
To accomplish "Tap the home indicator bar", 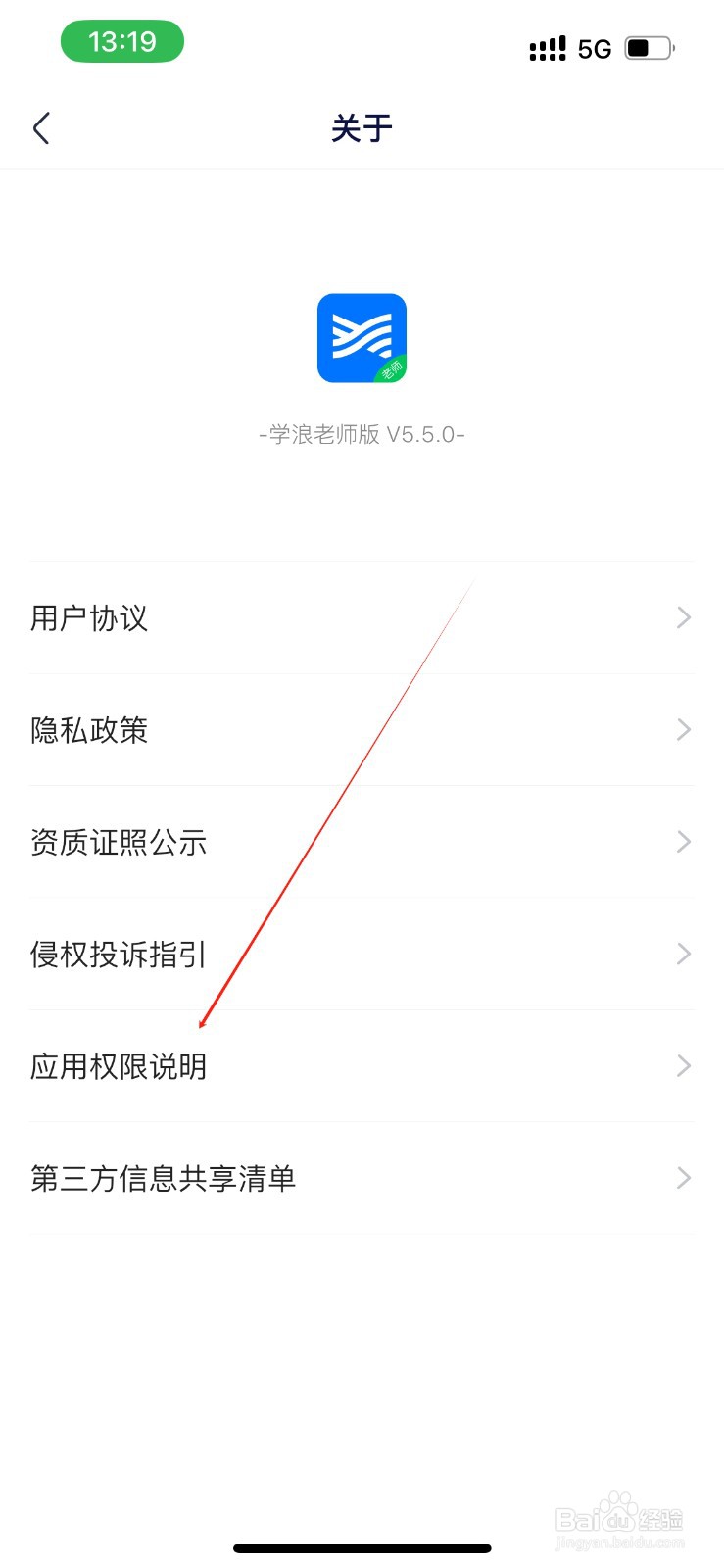I will click(x=362, y=1548).
